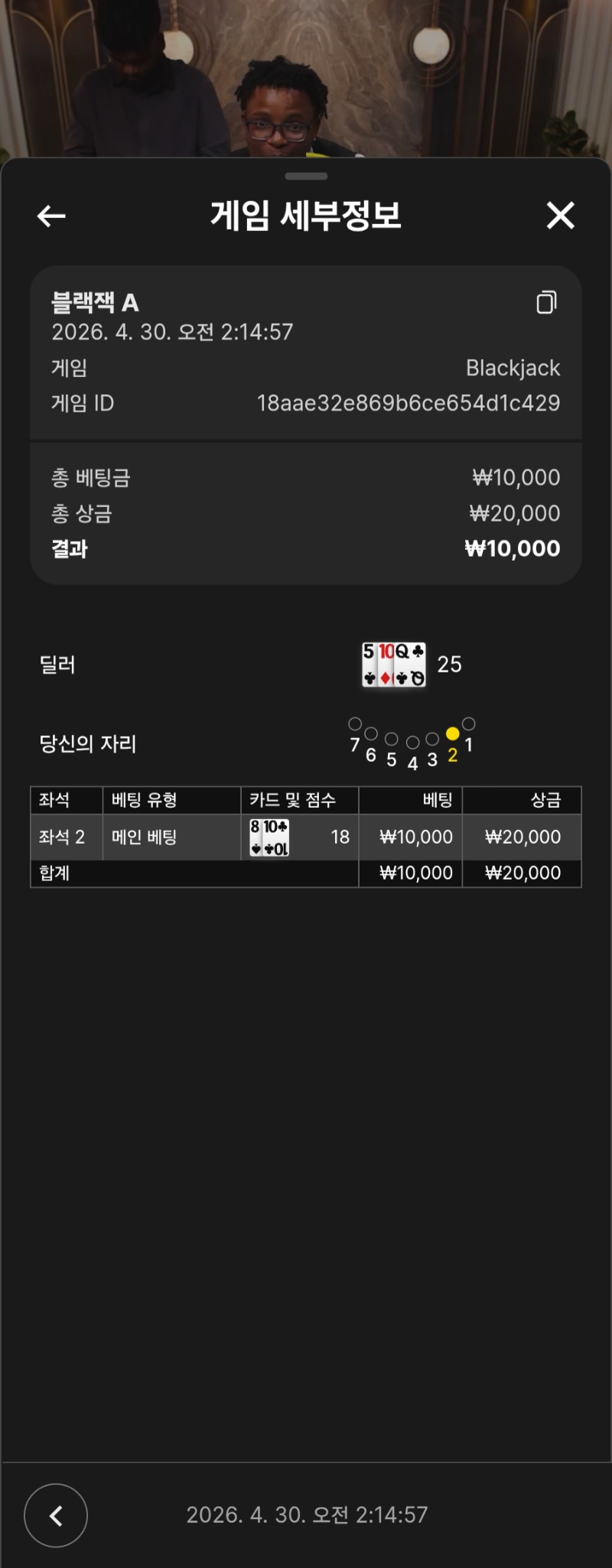The image size is (612, 1568).
Task: Tap the circular previous-game button at bottom
Action: pos(56,1514)
